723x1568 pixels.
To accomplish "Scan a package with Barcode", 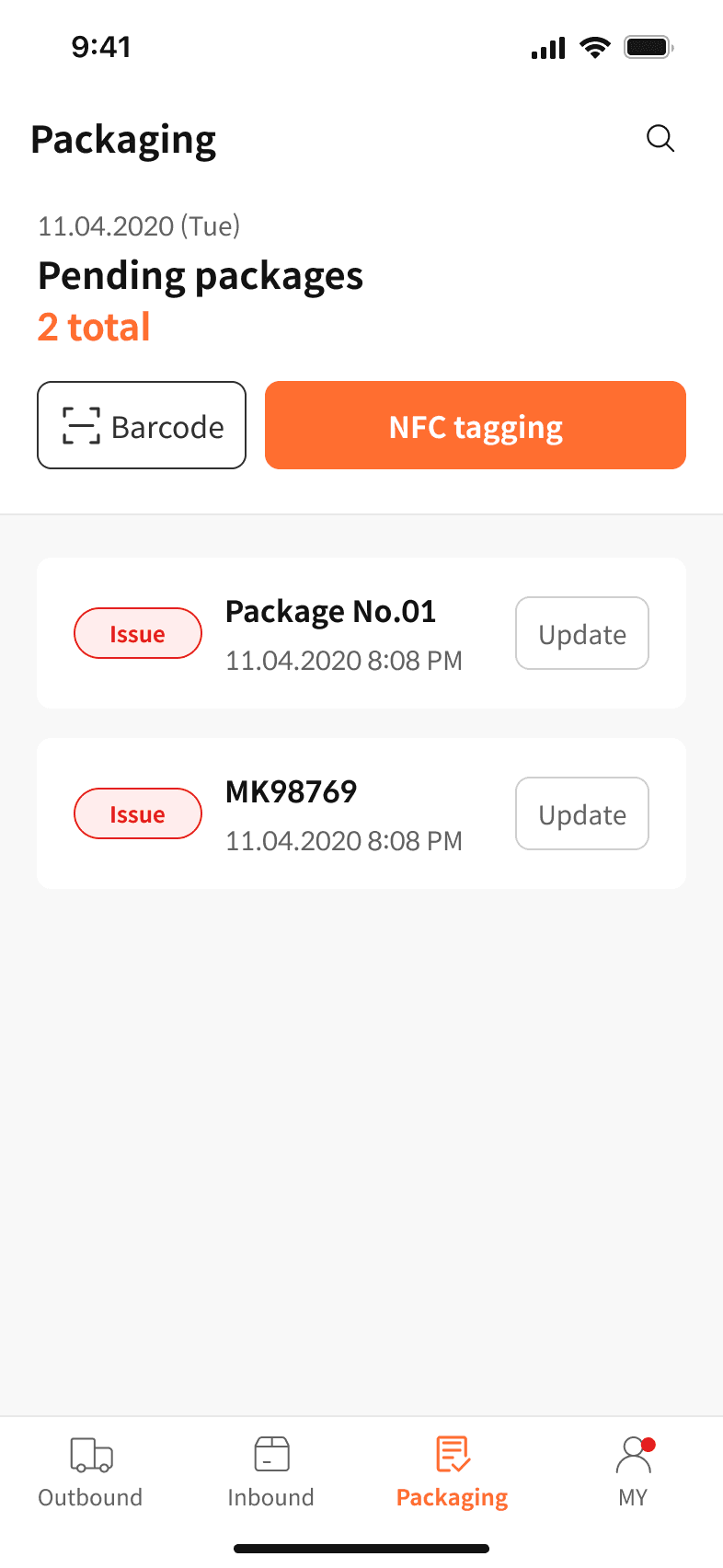I will [x=142, y=425].
